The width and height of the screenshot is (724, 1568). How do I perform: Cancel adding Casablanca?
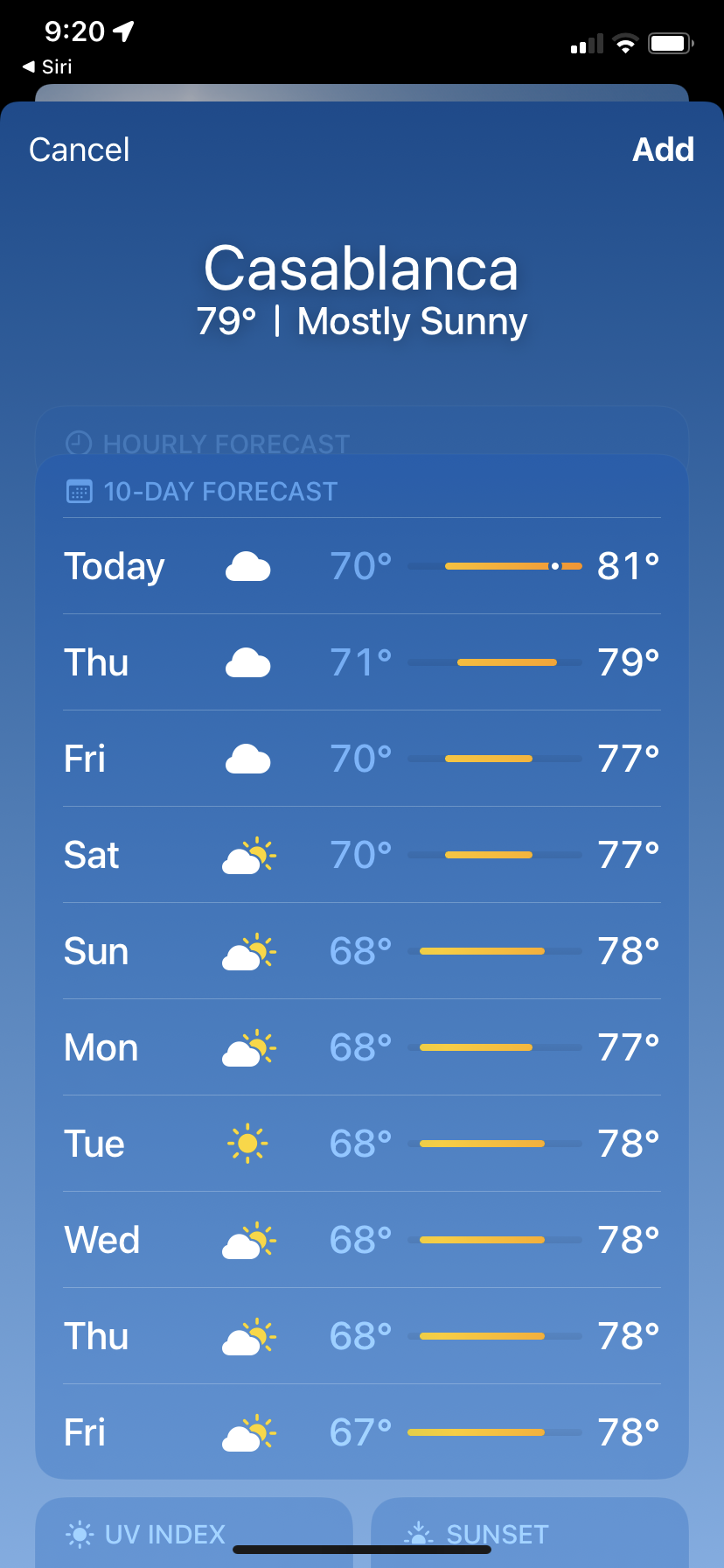pos(79,150)
